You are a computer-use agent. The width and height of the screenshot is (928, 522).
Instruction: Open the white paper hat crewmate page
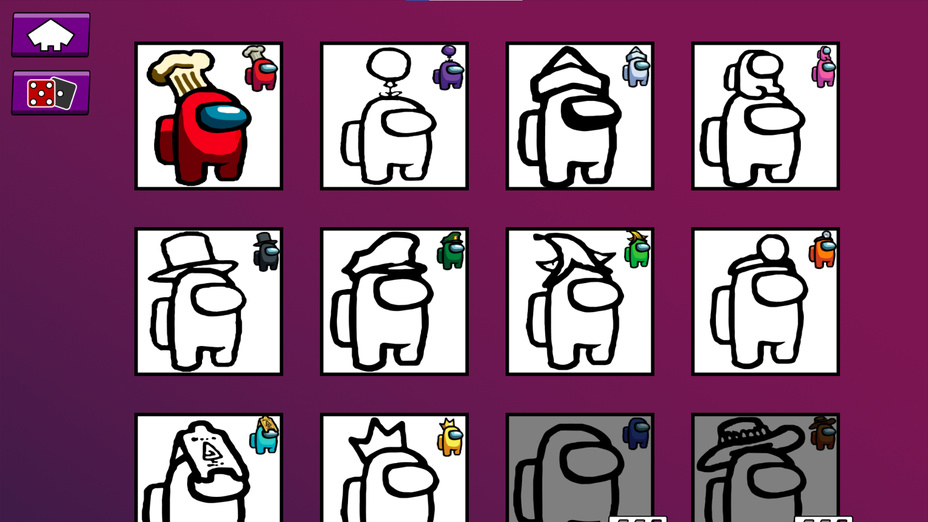[x=580, y=116]
